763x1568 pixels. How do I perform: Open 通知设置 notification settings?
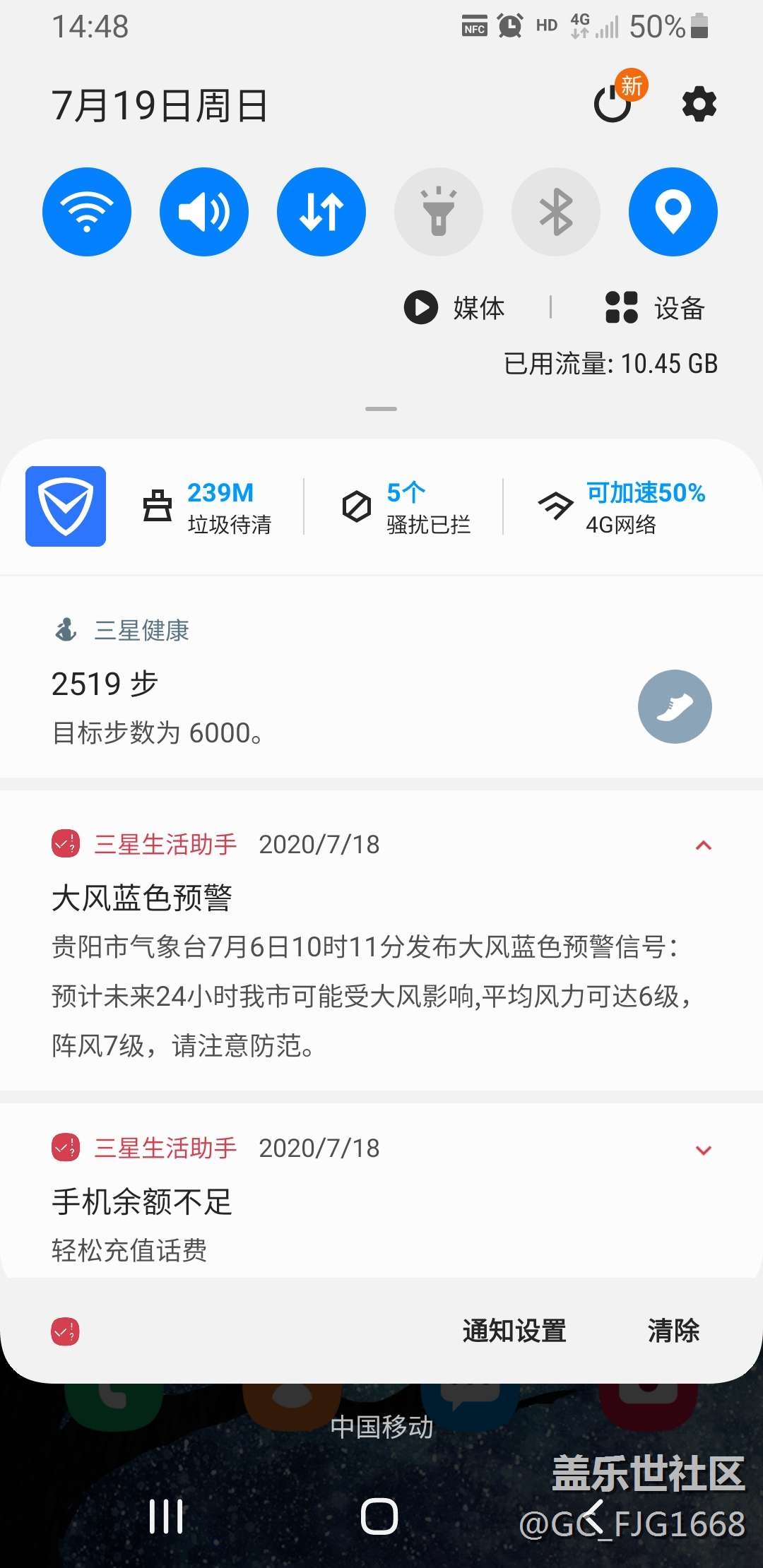click(x=514, y=1331)
